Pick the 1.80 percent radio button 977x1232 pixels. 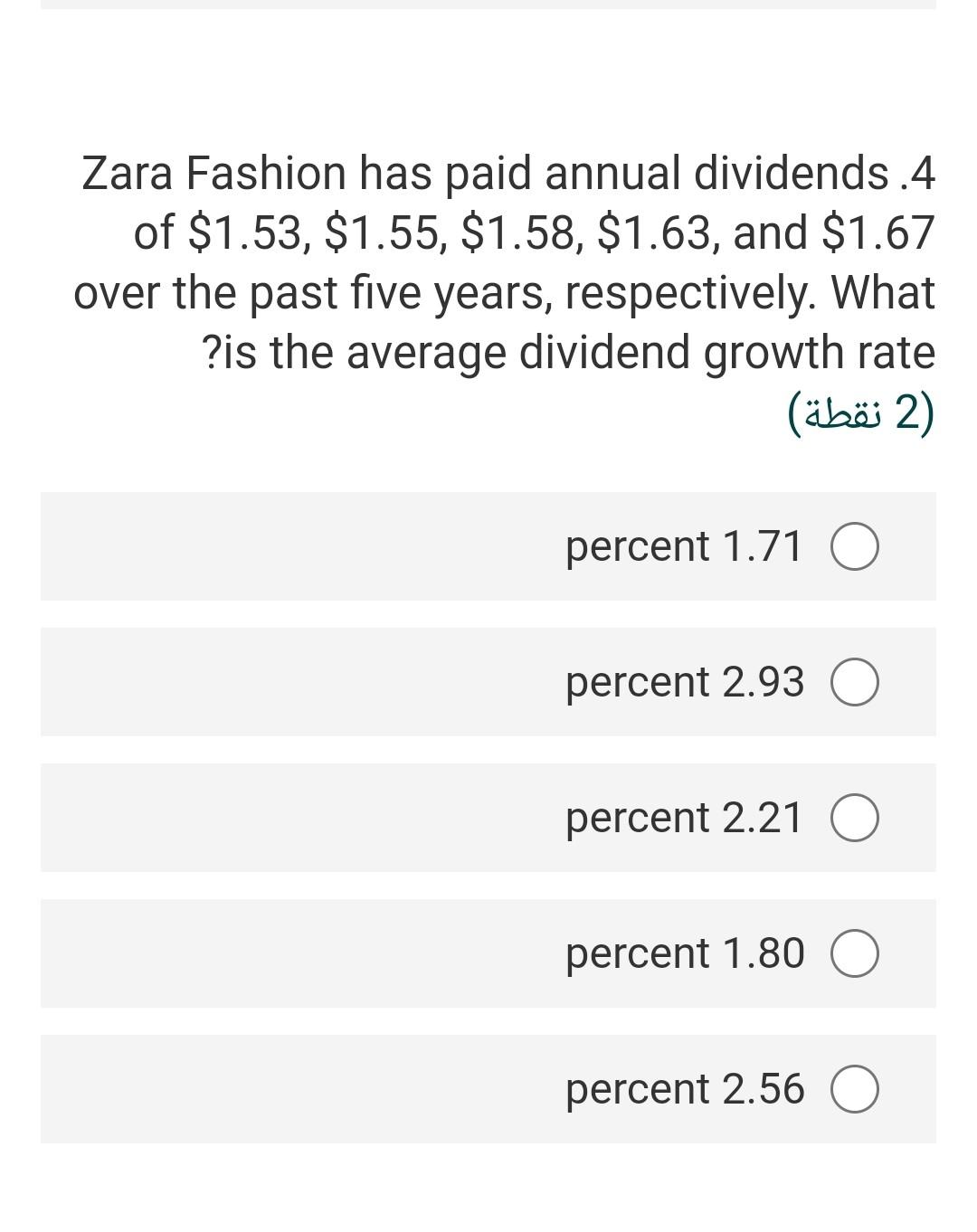point(855,955)
